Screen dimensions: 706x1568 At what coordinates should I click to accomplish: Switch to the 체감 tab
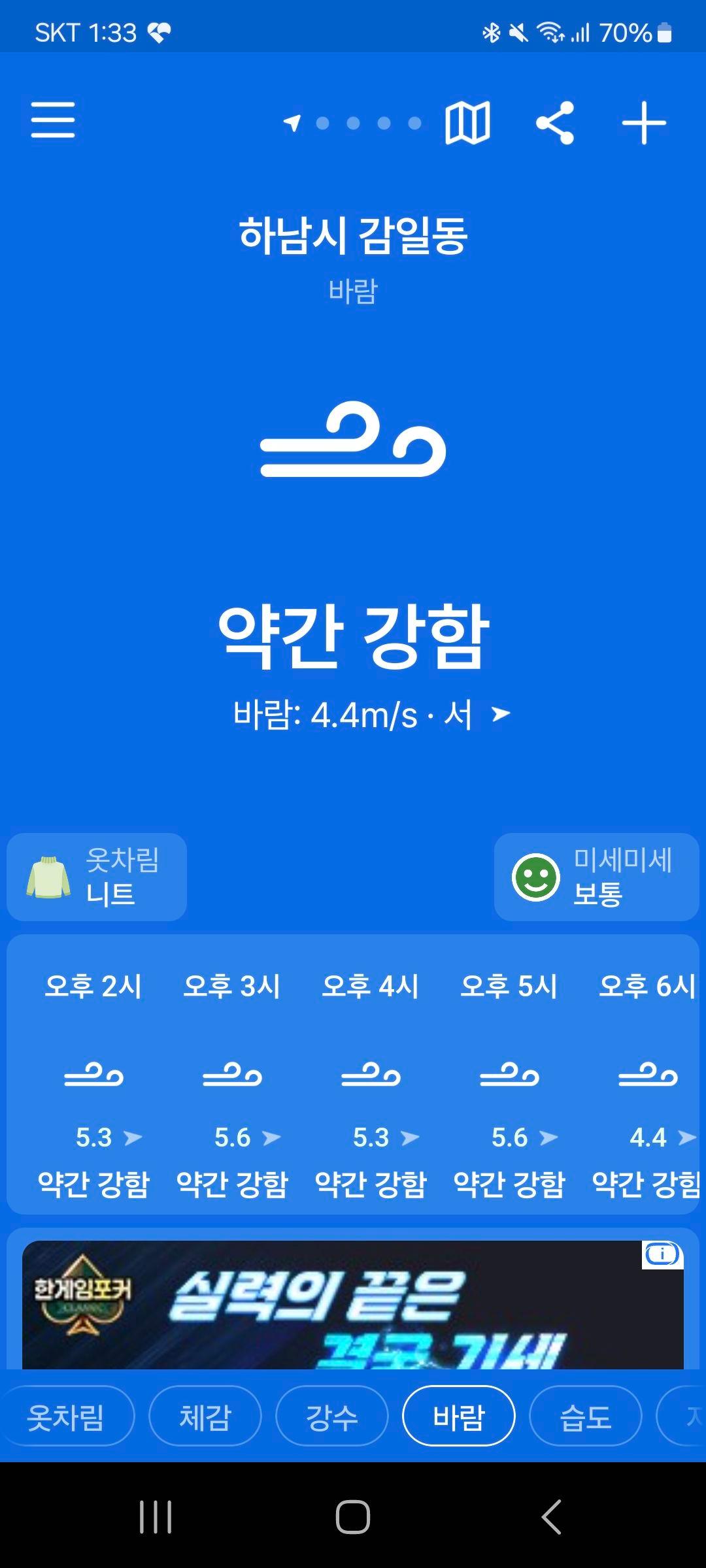[x=205, y=1416]
